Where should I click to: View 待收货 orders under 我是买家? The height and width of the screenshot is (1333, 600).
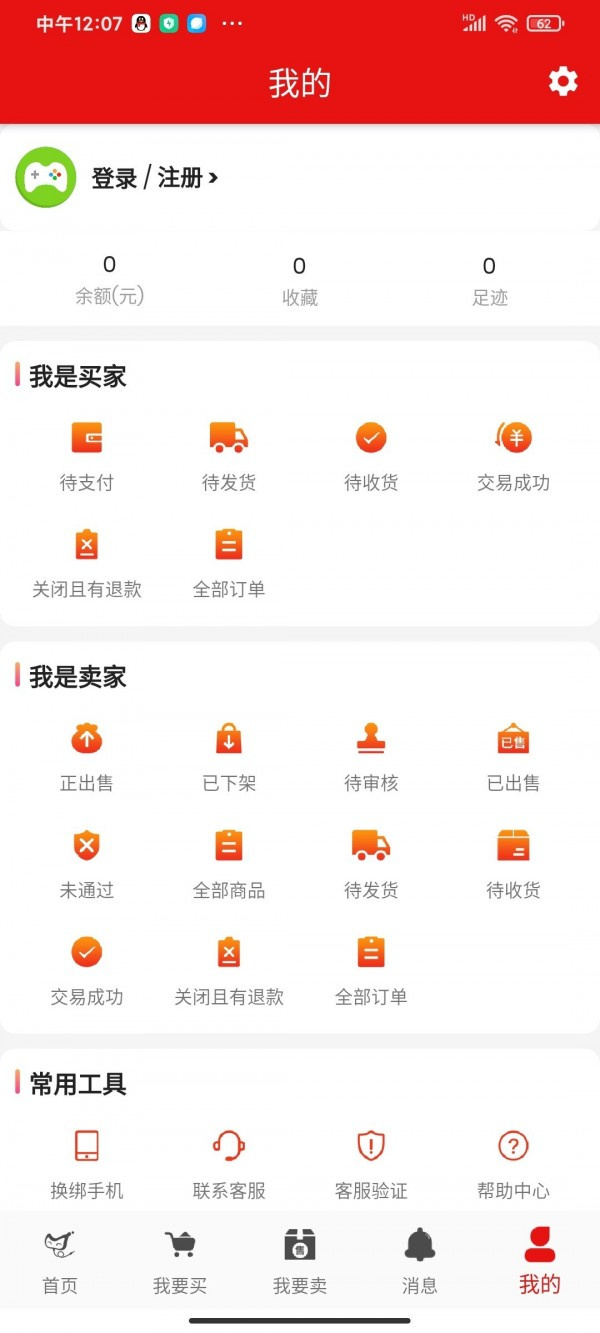(x=371, y=455)
